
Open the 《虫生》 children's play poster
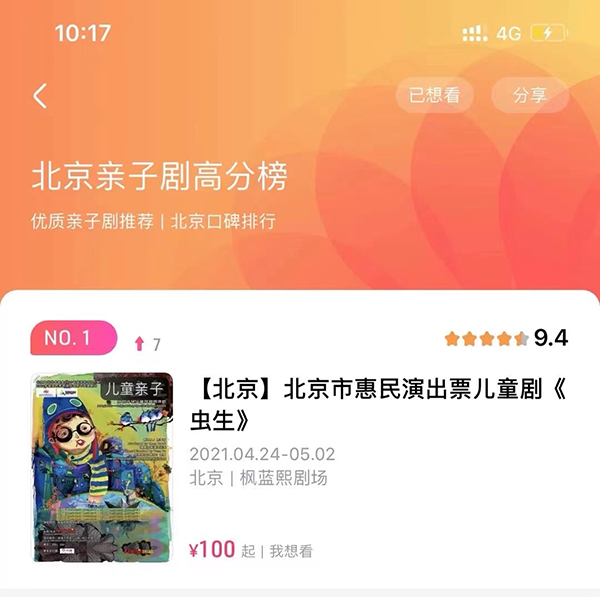tap(102, 467)
